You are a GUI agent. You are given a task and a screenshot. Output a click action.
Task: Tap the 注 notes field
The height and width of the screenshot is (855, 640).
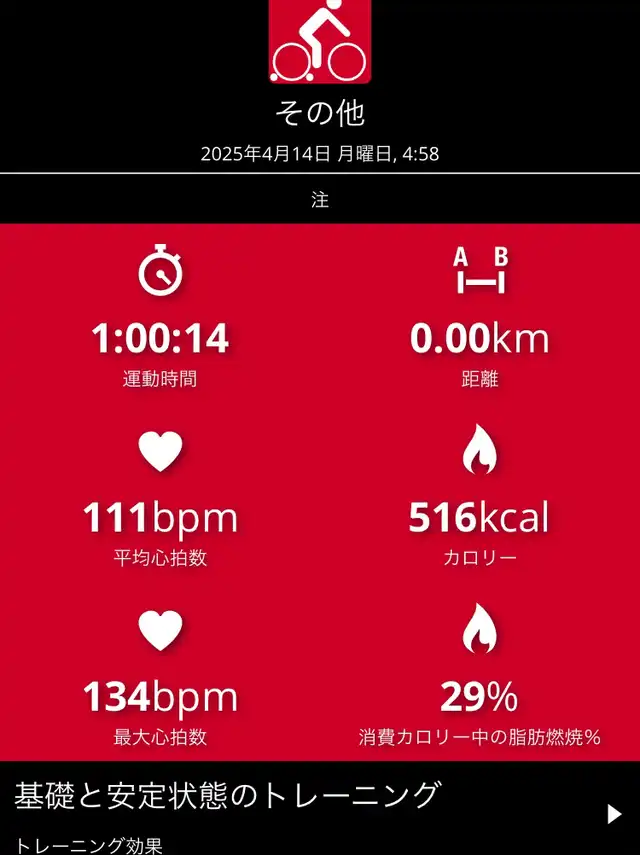coord(320,200)
